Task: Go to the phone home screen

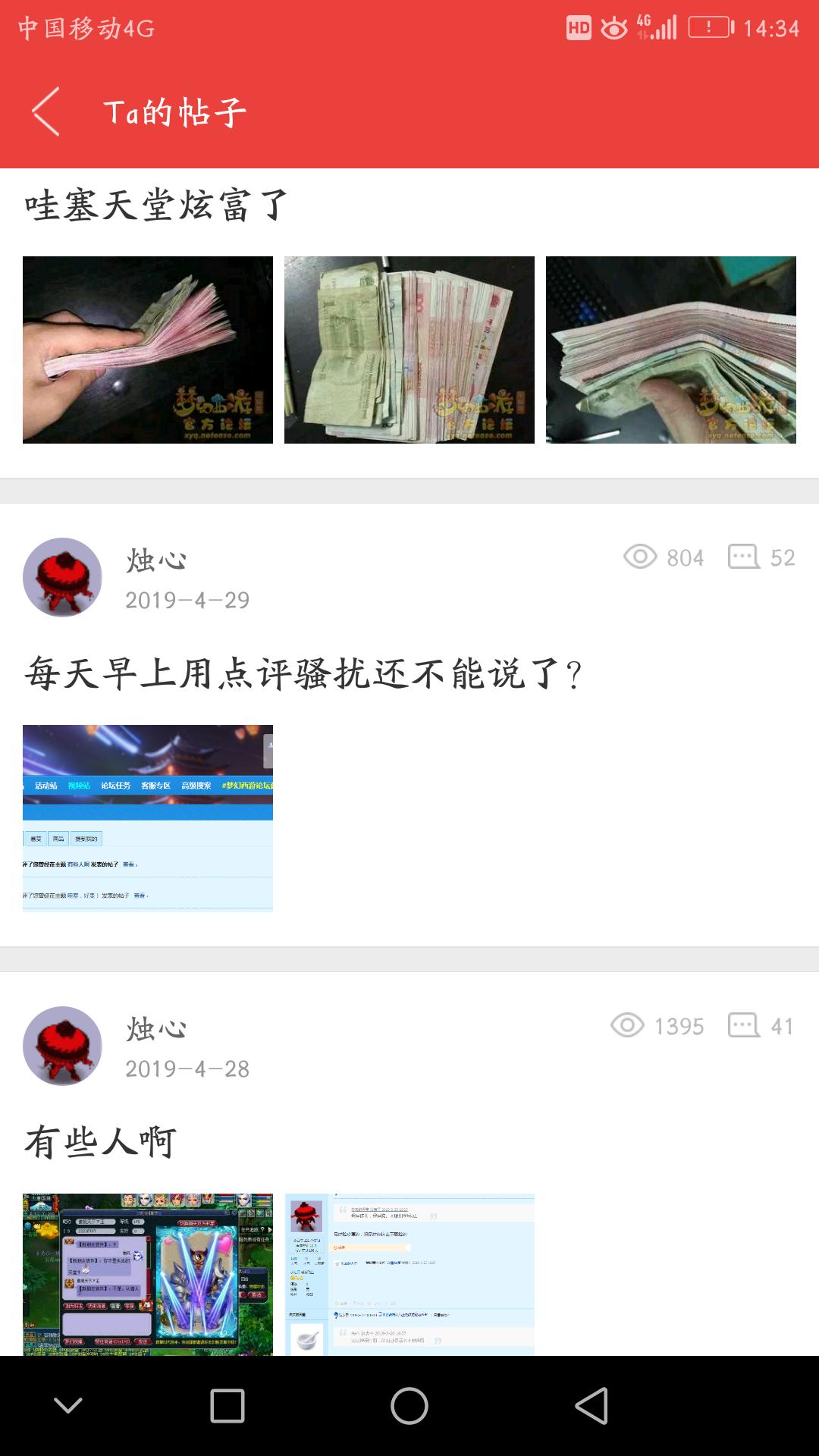Action: click(409, 1406)
